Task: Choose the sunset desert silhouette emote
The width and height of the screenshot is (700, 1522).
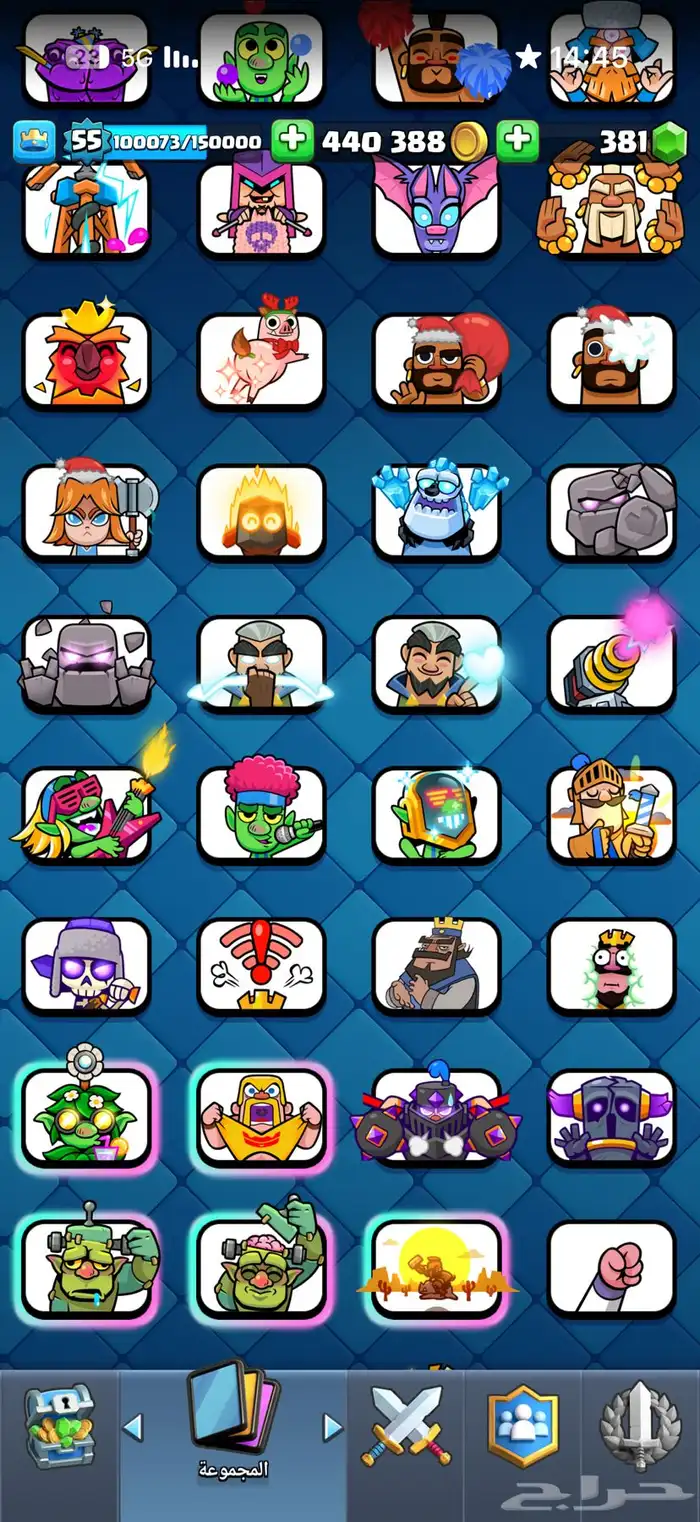Action: pyautogui.click(x=436, y=1268)
